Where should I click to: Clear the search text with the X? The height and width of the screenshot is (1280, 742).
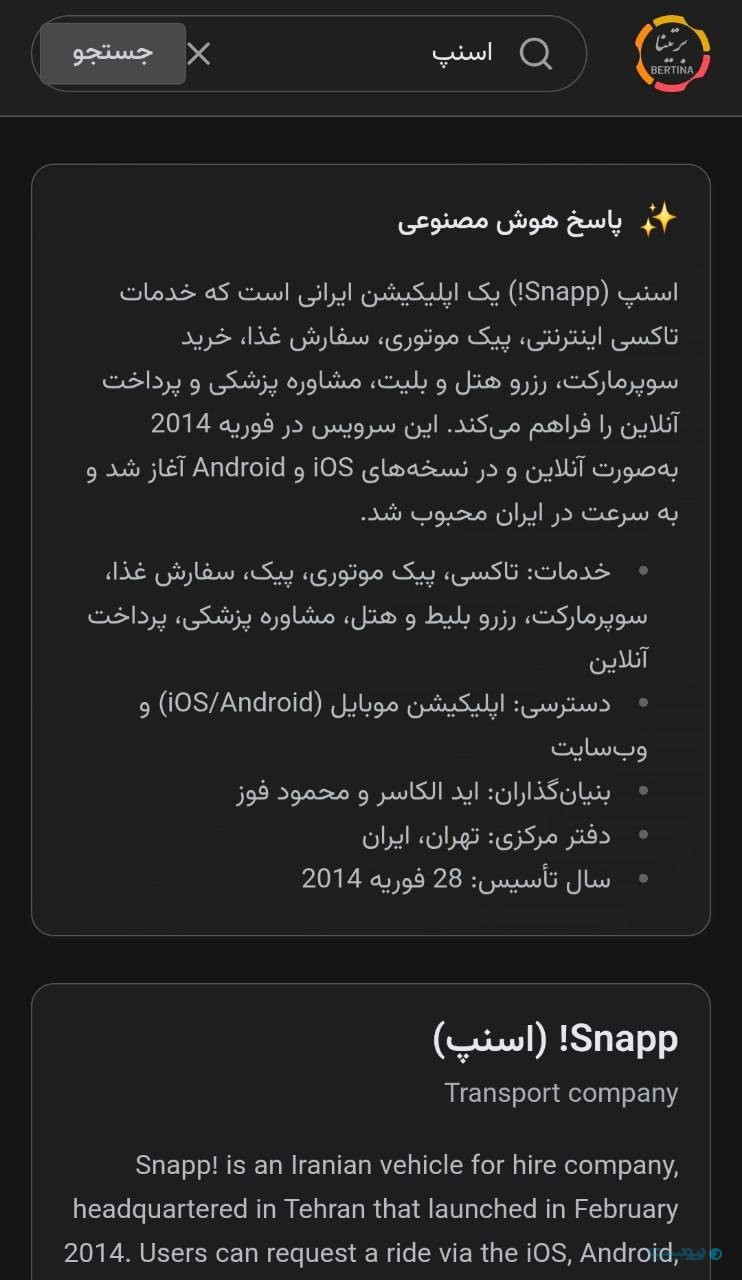pos(199,54)
